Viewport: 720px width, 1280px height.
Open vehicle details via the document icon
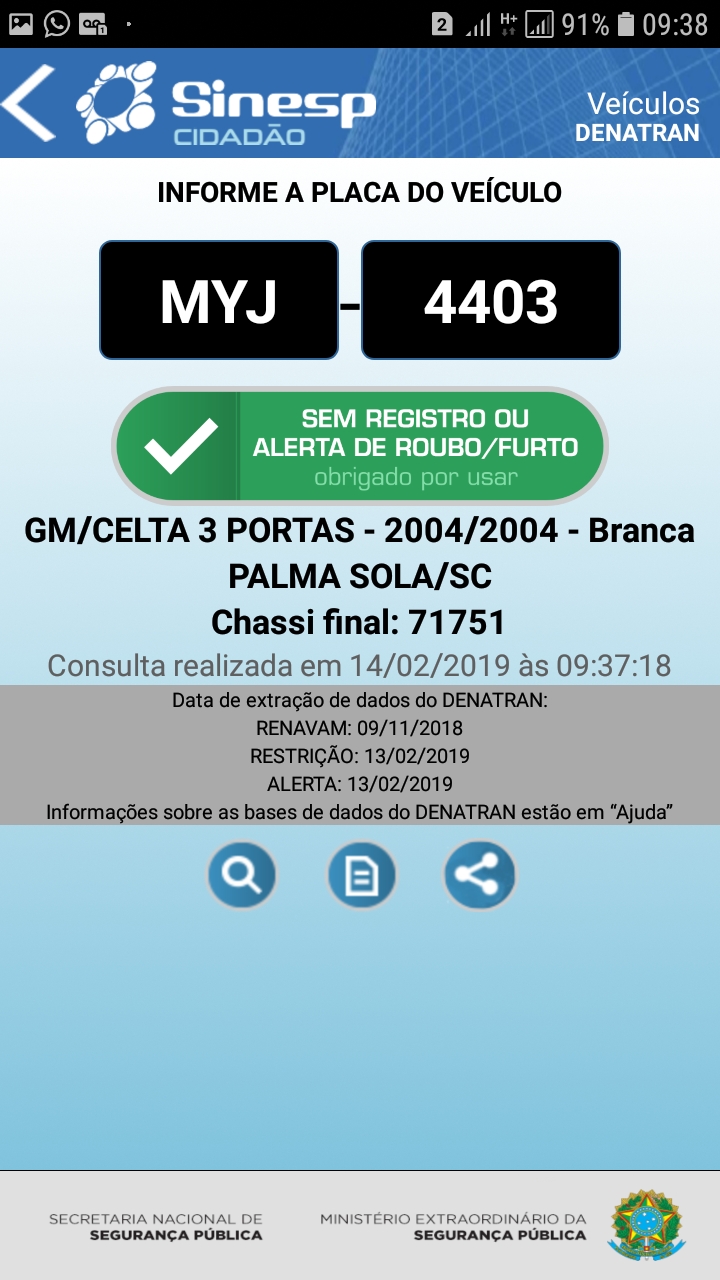[360, 874]
